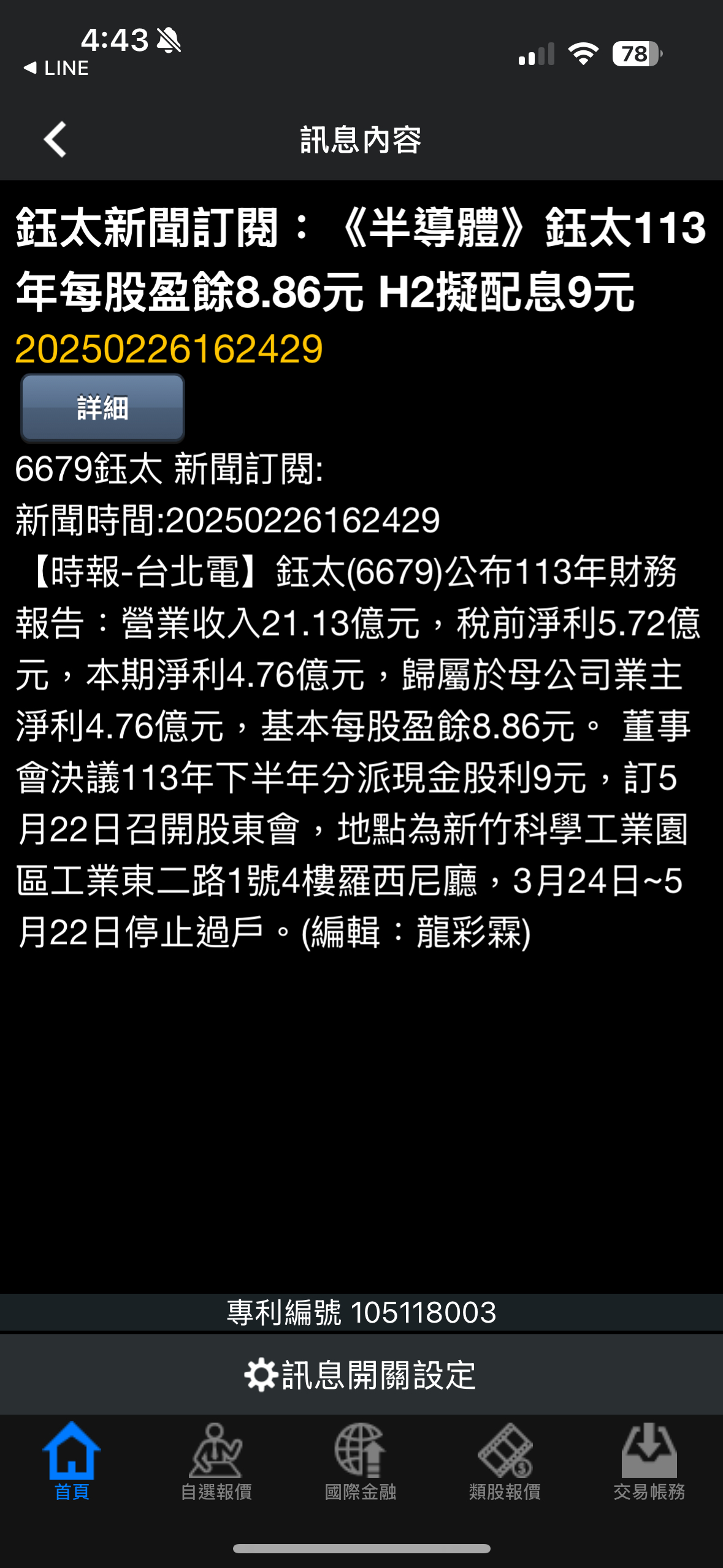Tap the back chevron to leave 訊息內容
This screenshot has width=723, height=1568.
coord(55,140)
